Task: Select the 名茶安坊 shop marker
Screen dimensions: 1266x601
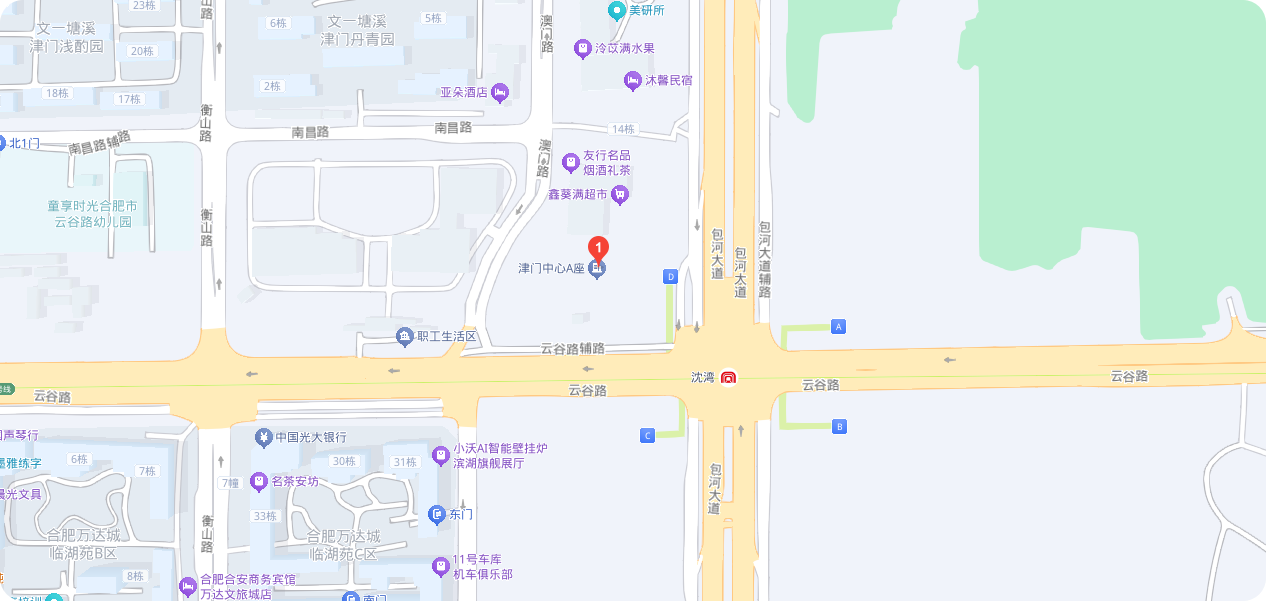Action: point(259,481)
